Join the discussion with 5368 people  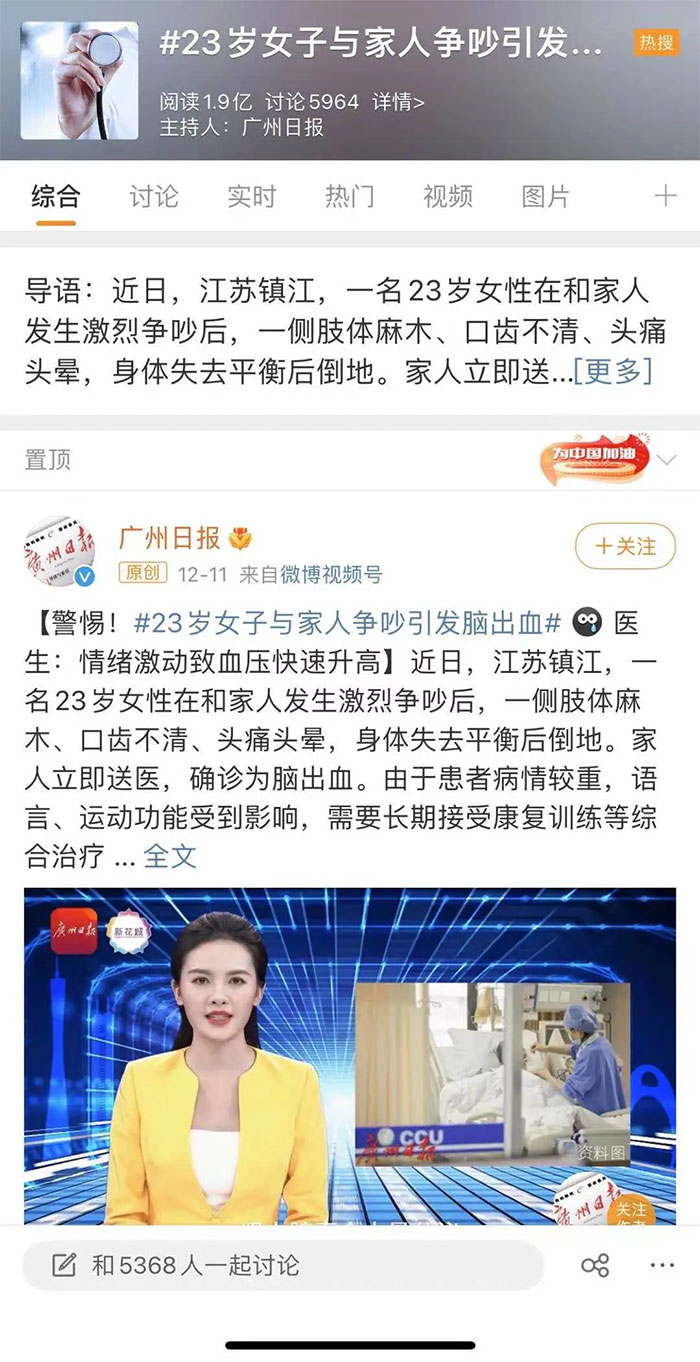coord(282,1265)
